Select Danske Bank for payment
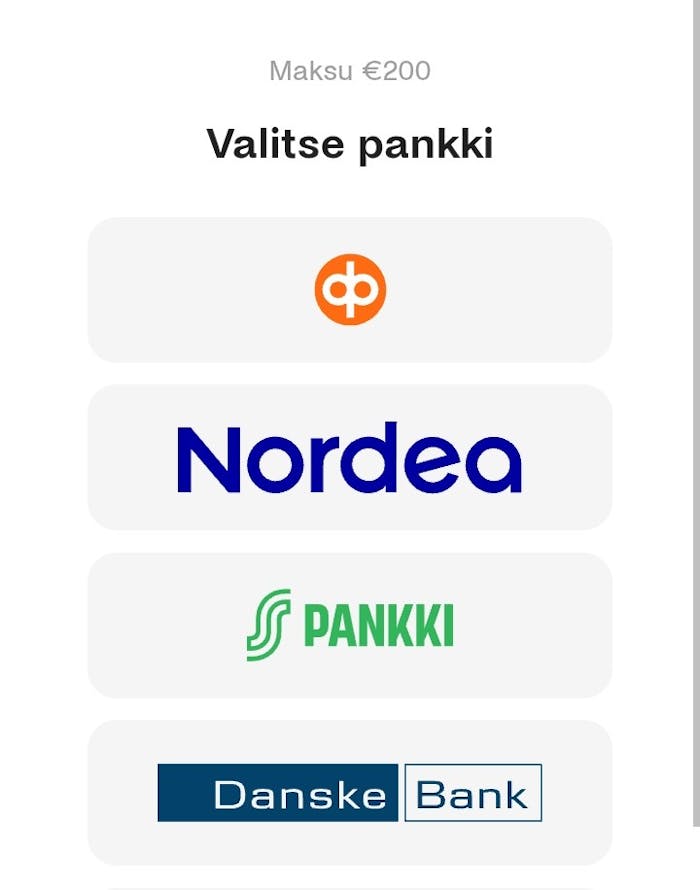The width and height of the screenshot is (700, 890). click(x=350, y=793)
